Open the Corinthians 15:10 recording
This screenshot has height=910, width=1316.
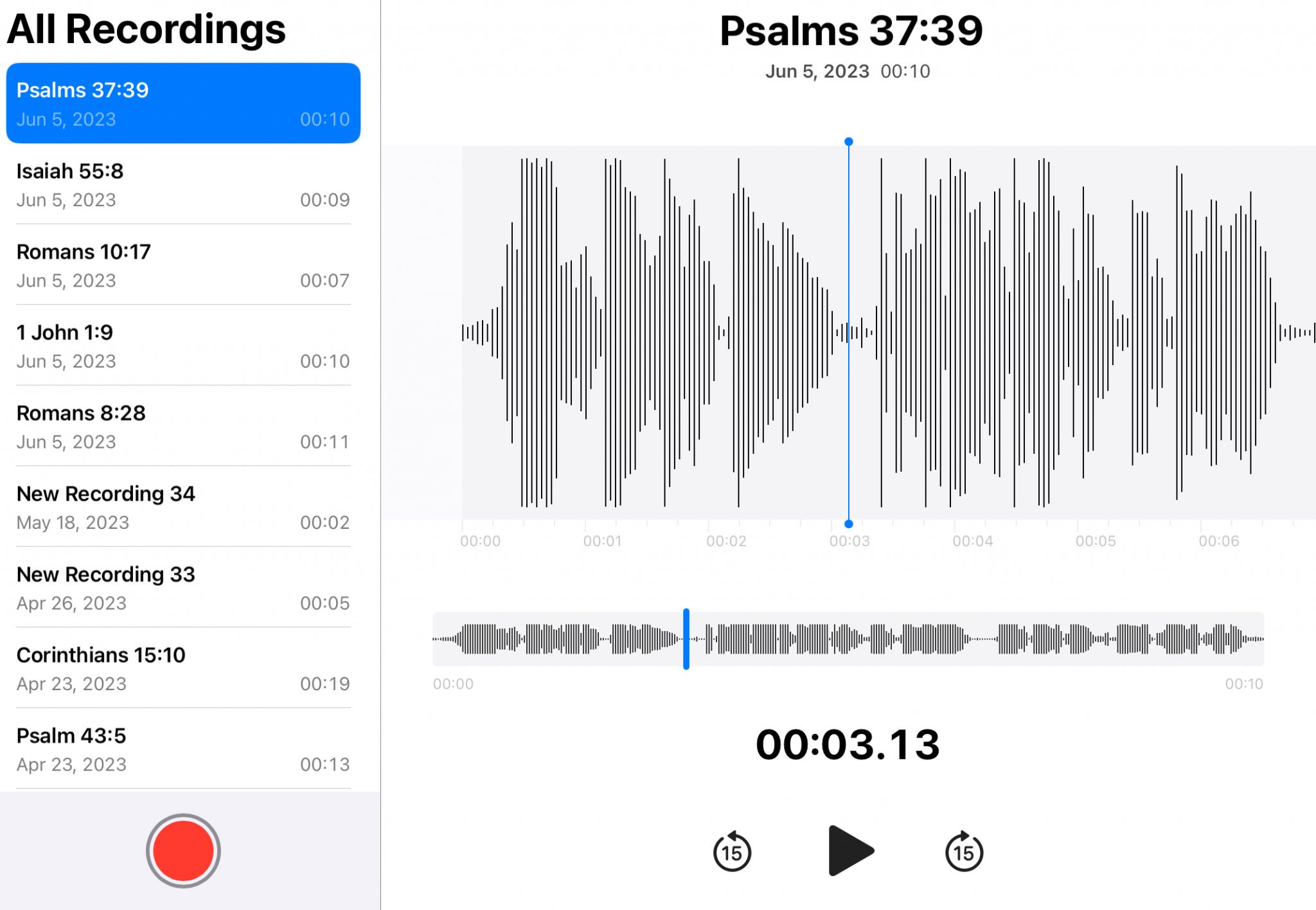pos(183,669)
